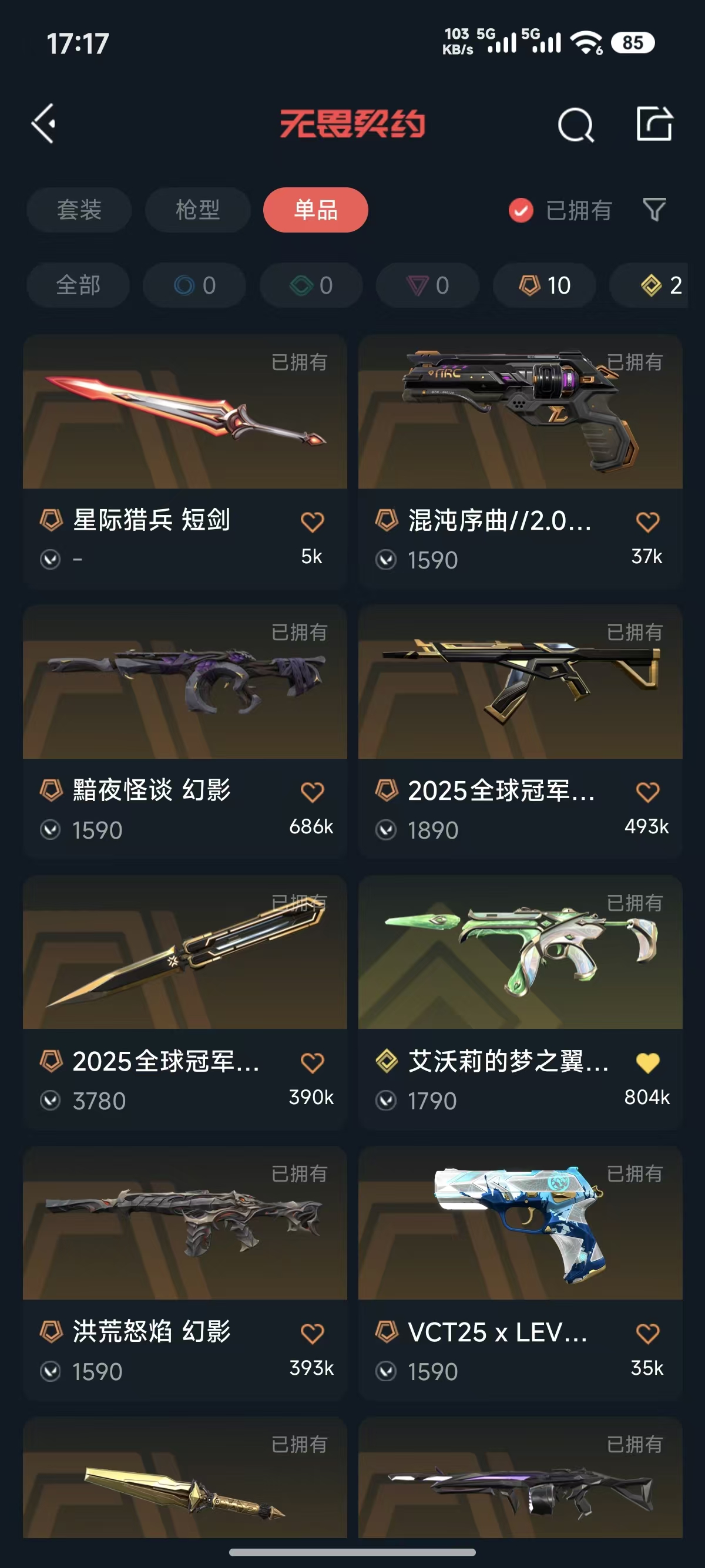Go back using the arrow icon
Viewport: 705px width, 1568px height.
(x=44, y=123)
